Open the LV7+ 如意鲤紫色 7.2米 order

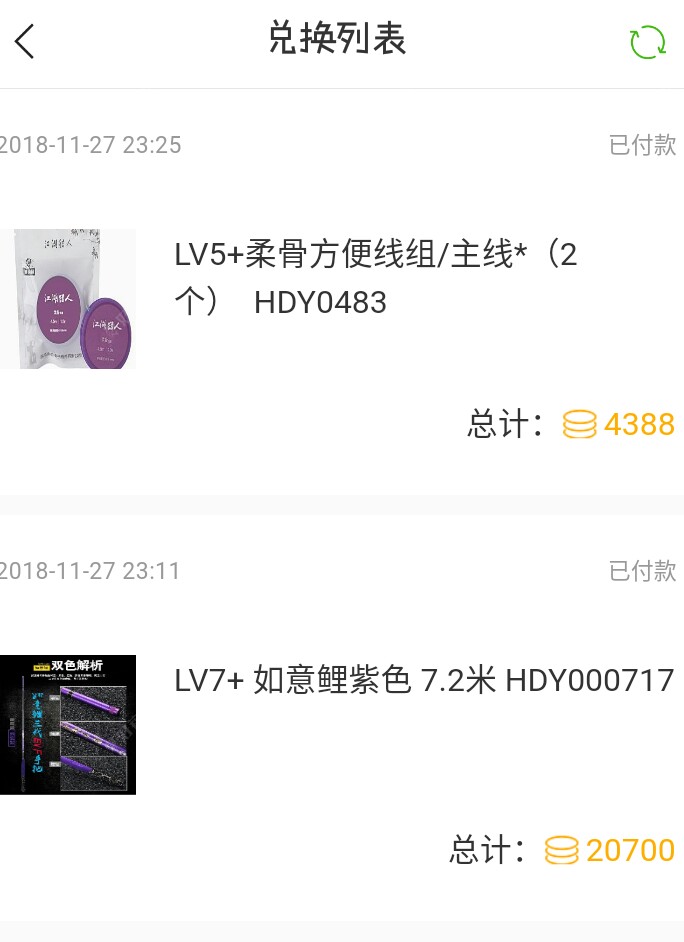424,682
